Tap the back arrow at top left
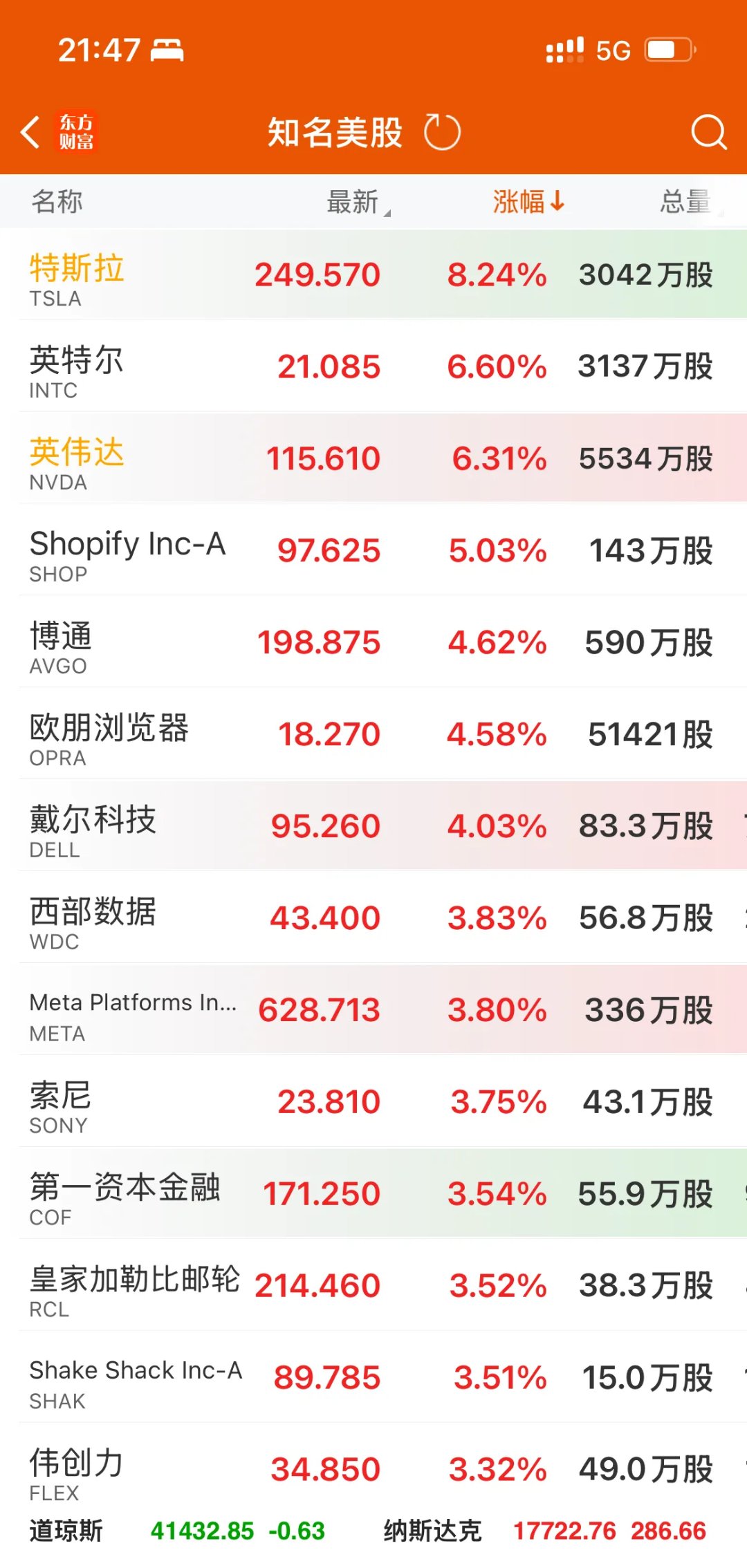Screen dimensions: 747x1568 [x=29, y=131]
